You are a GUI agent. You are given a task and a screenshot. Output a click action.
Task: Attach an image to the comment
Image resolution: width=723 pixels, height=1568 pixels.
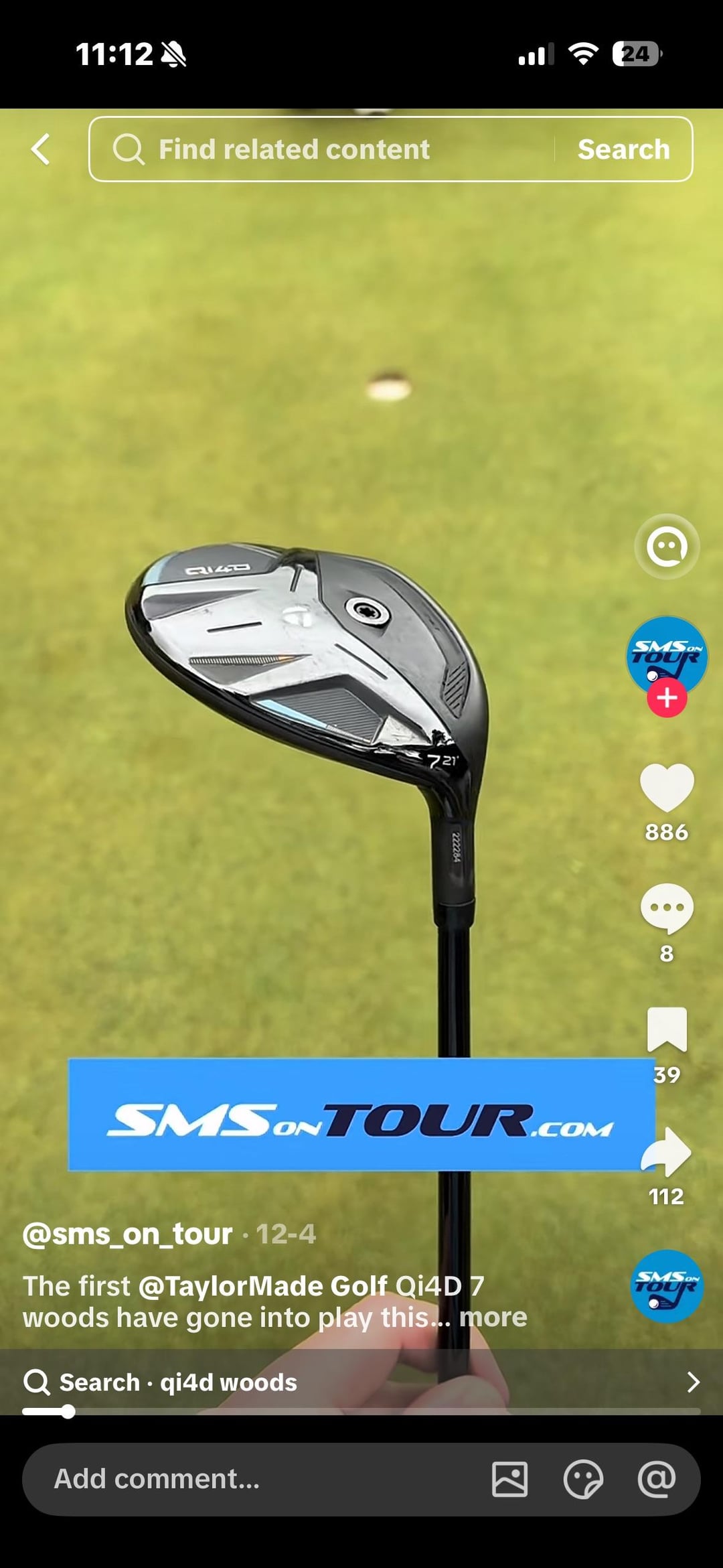pyautogui.click(x=510, y=1479)
